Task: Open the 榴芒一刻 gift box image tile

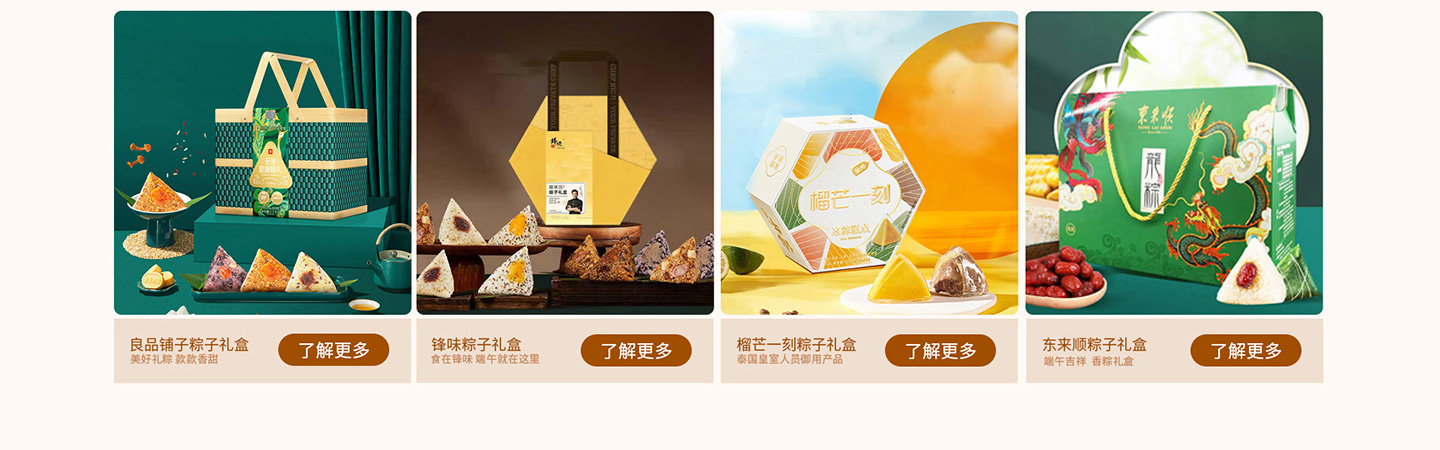Action: 869,163
